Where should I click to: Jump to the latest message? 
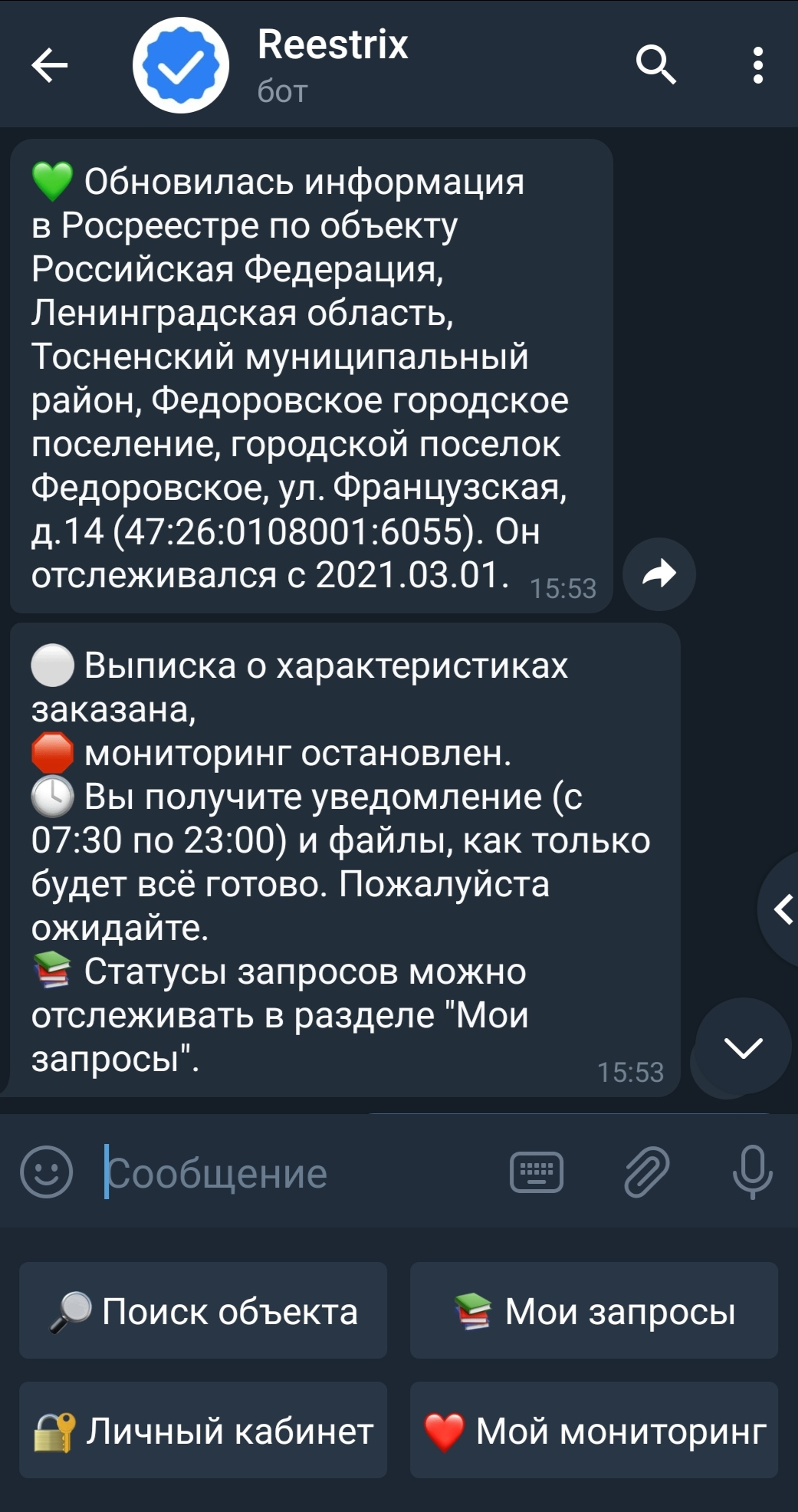pos(742,1047)
